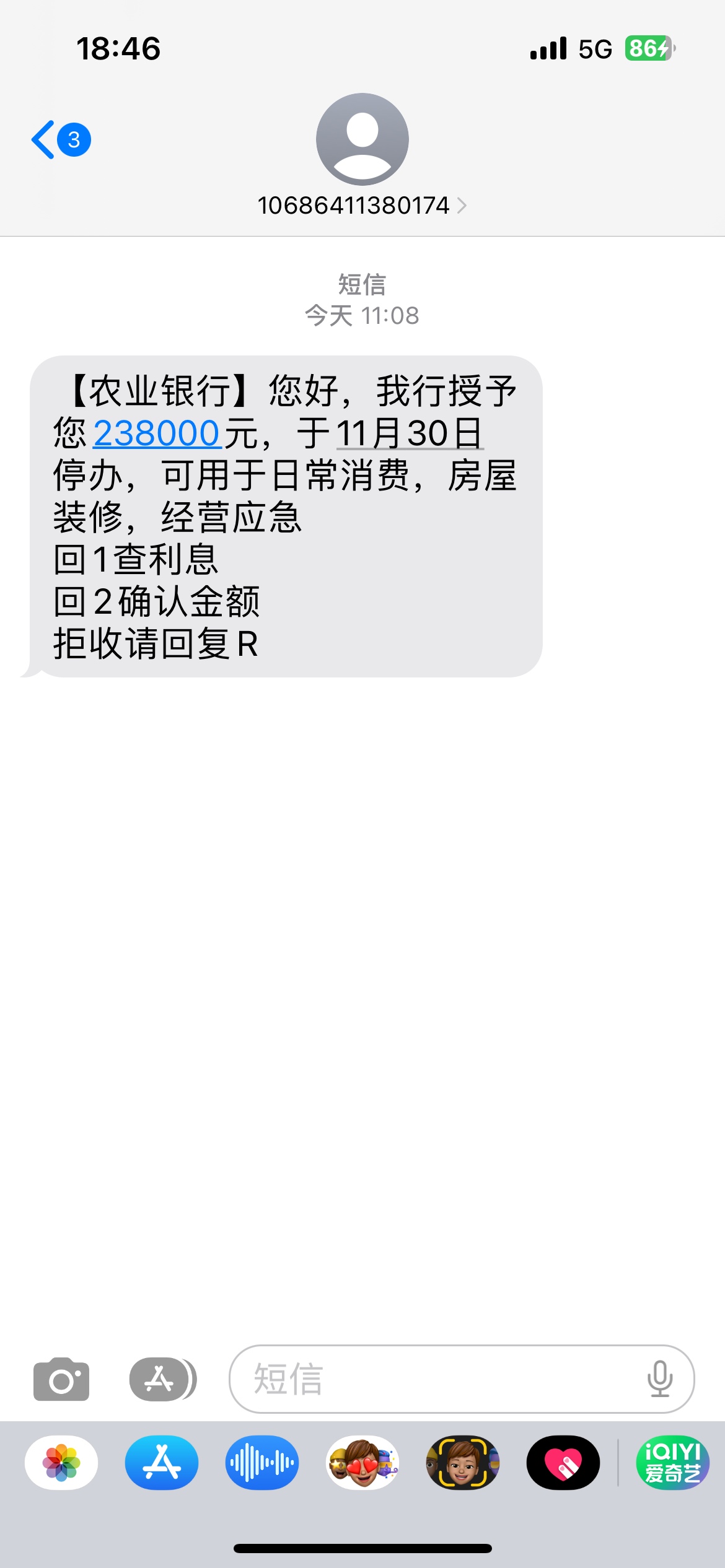Screen dimensions: 725x1568
Task: Open Memoji stickers with heart eyes
Action: click(362, 1463)
